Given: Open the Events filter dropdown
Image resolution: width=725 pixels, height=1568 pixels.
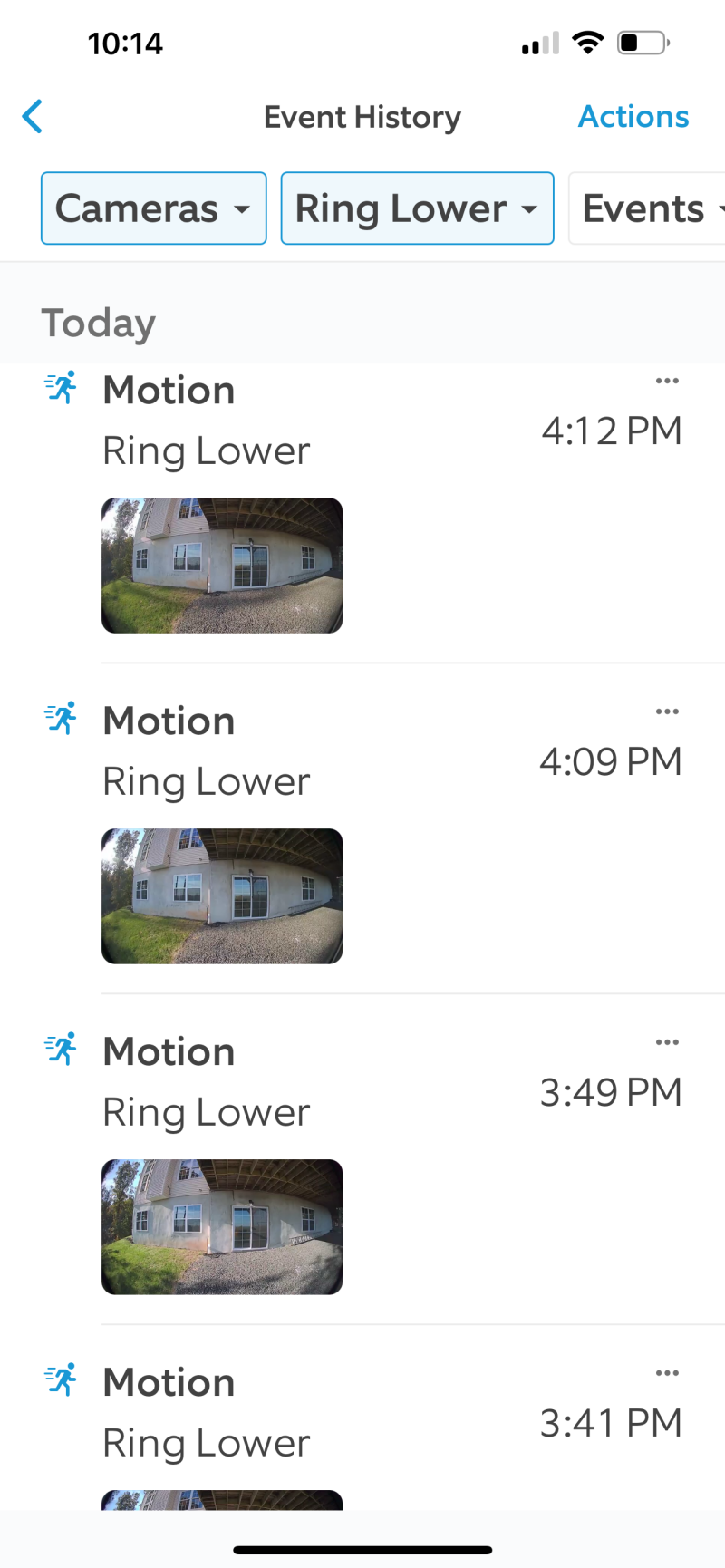Looking at the screenshot, I should [x=649, y=208].
